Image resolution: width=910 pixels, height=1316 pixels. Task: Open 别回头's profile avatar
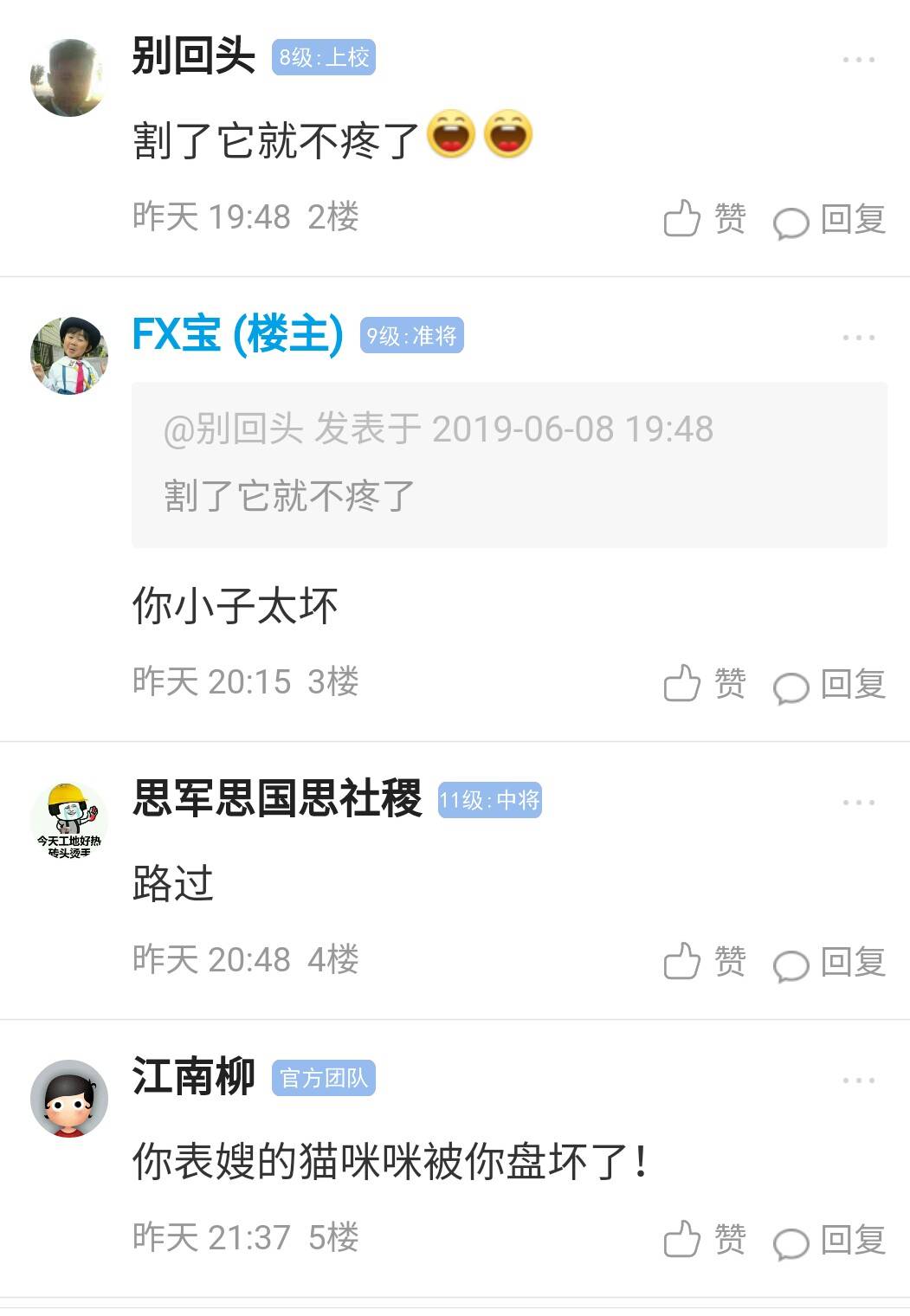[x=68, y=78]
